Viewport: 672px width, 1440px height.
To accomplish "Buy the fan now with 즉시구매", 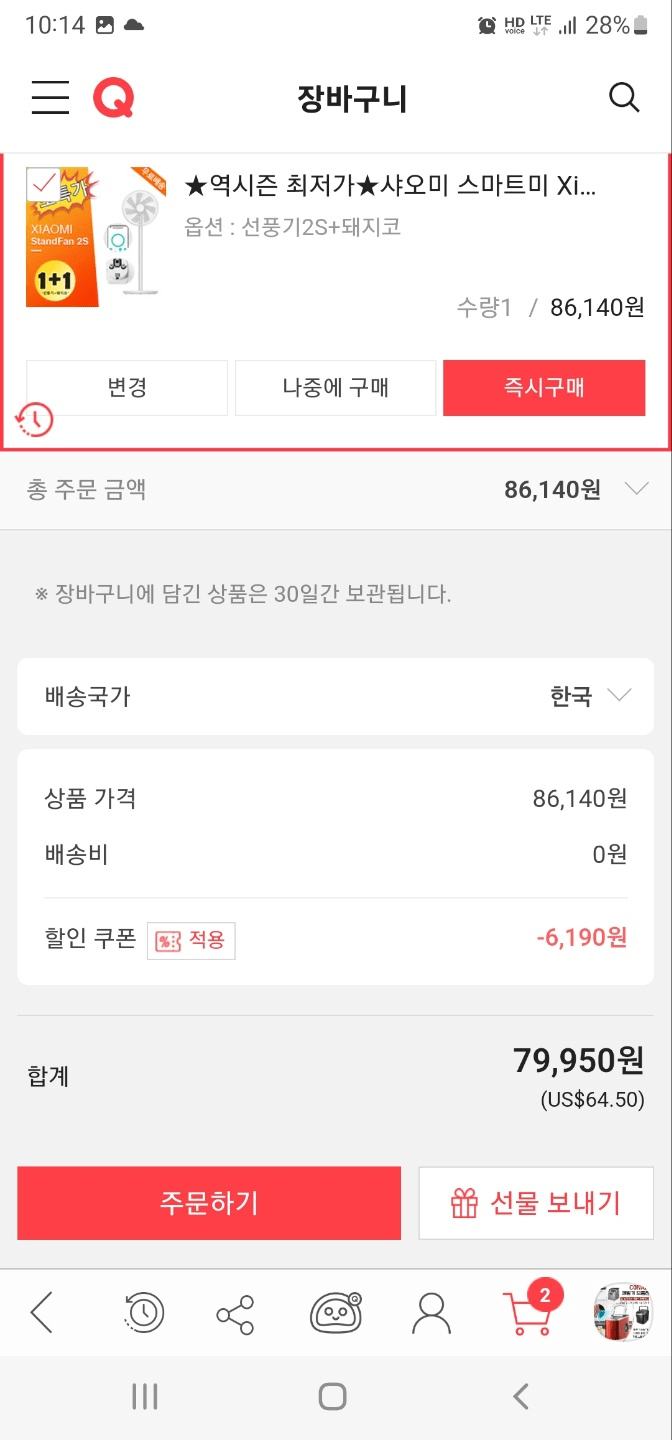I will click(x=544, y=388).
